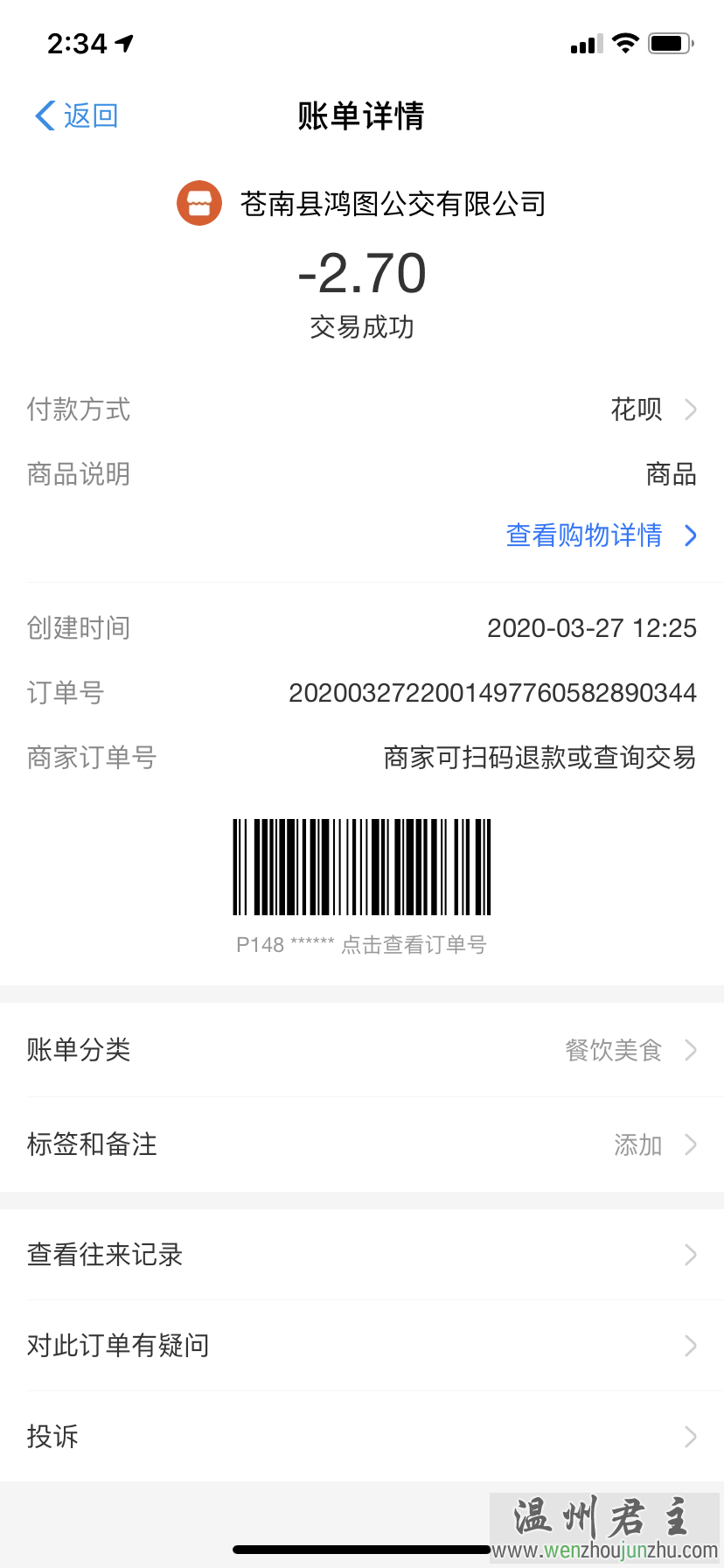
Task: Go back via the 返回 button
Action: click(x=77, y=115)
